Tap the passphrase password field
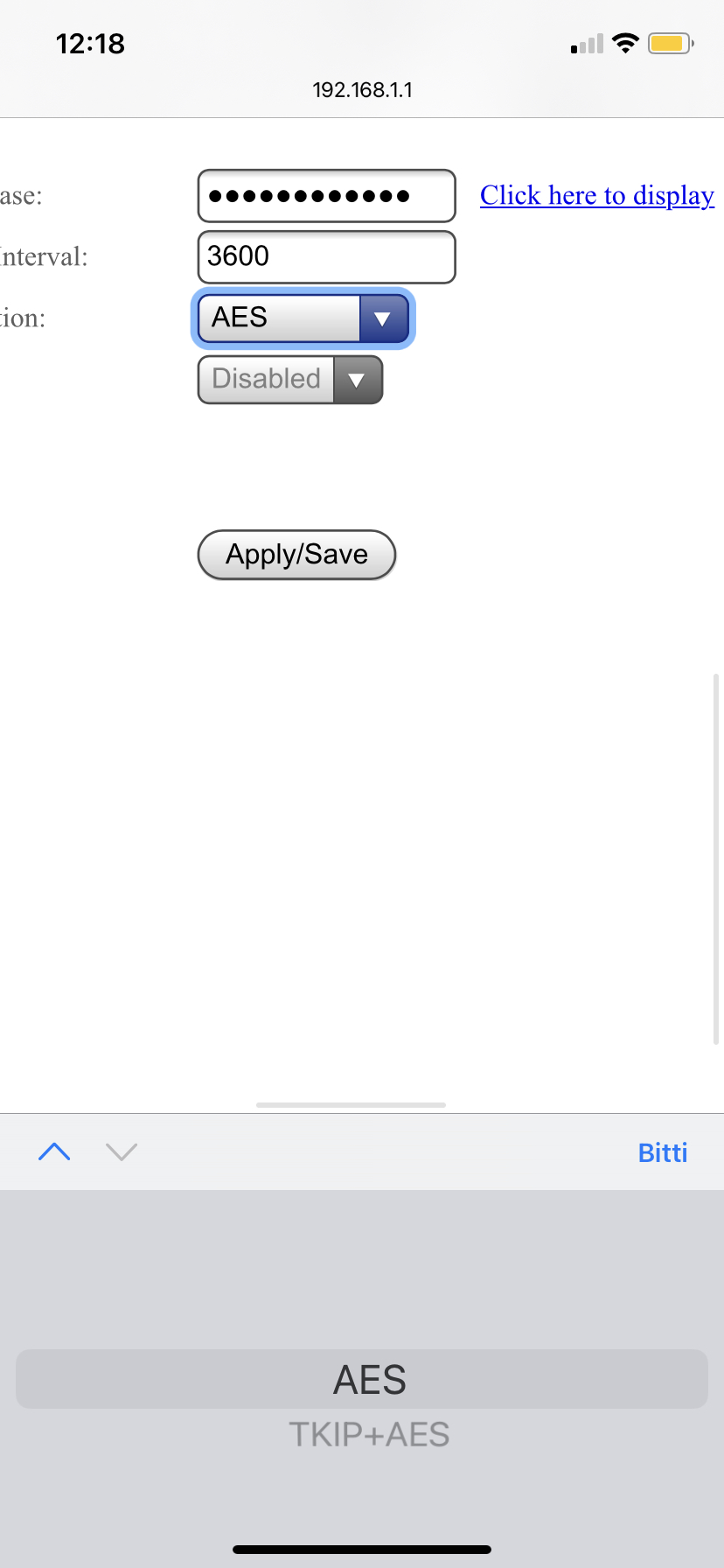This screenshot has width=724, height=1568. [326, 196]
